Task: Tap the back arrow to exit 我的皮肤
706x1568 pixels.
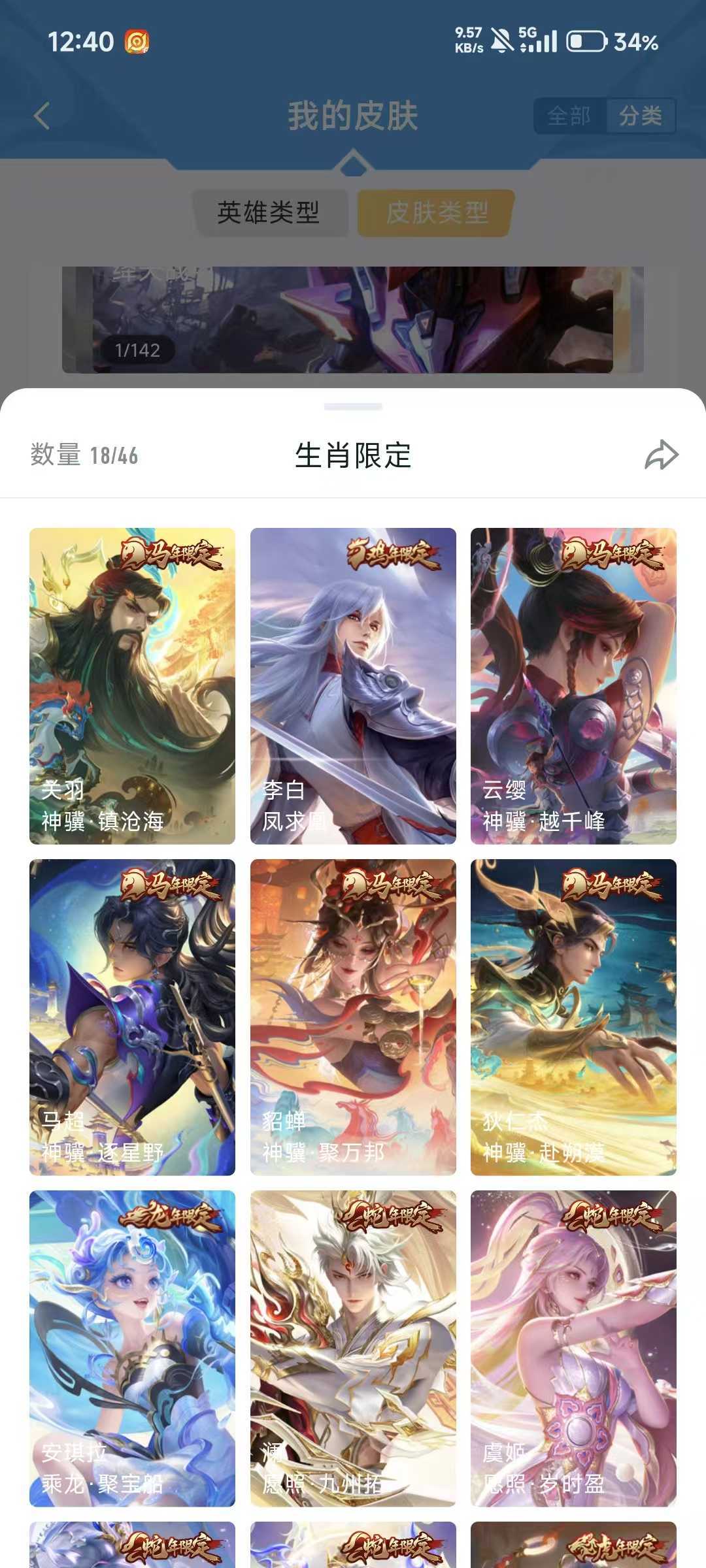Action: 41,116
